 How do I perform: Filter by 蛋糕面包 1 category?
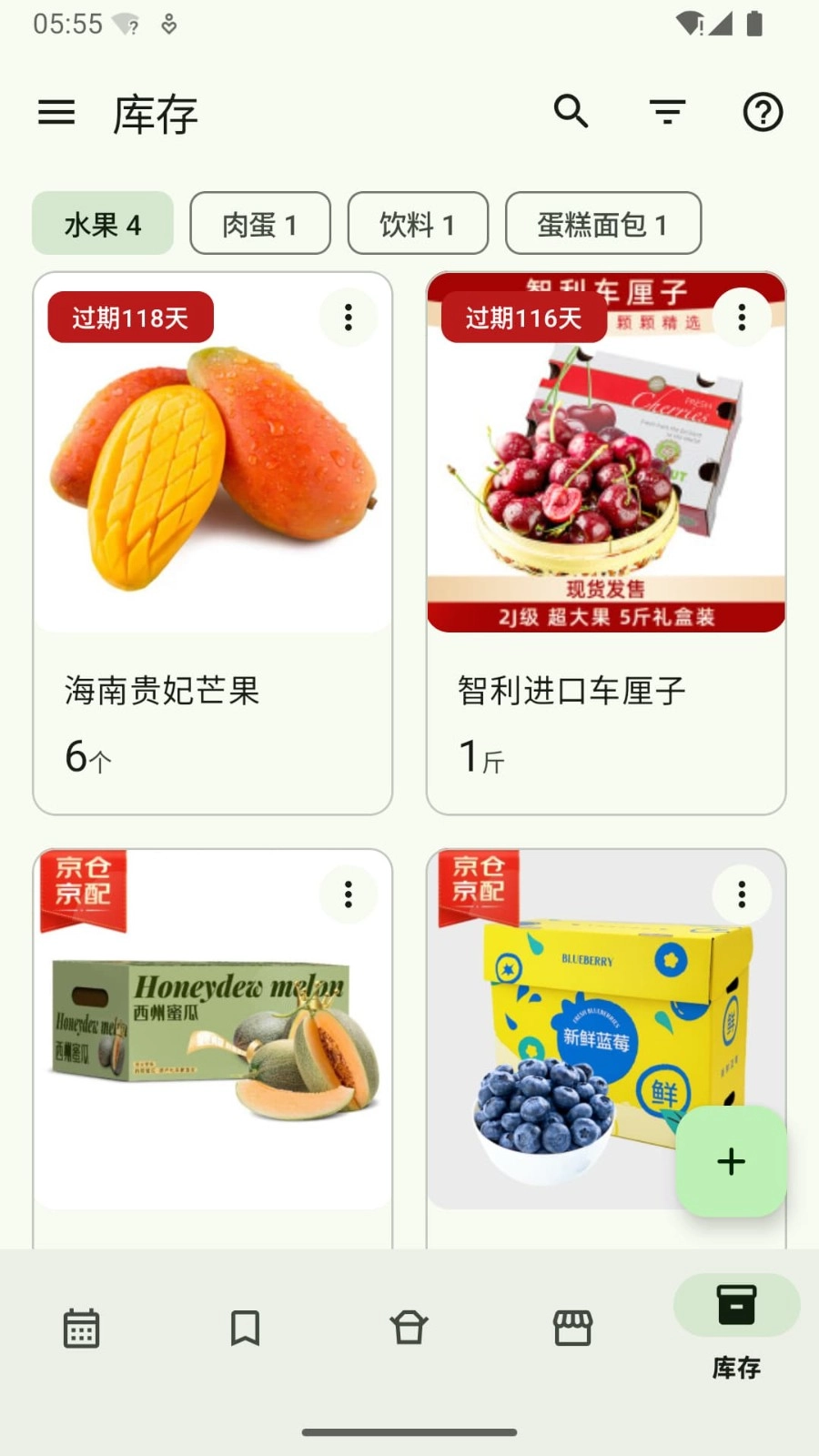(x=602, y=224)
